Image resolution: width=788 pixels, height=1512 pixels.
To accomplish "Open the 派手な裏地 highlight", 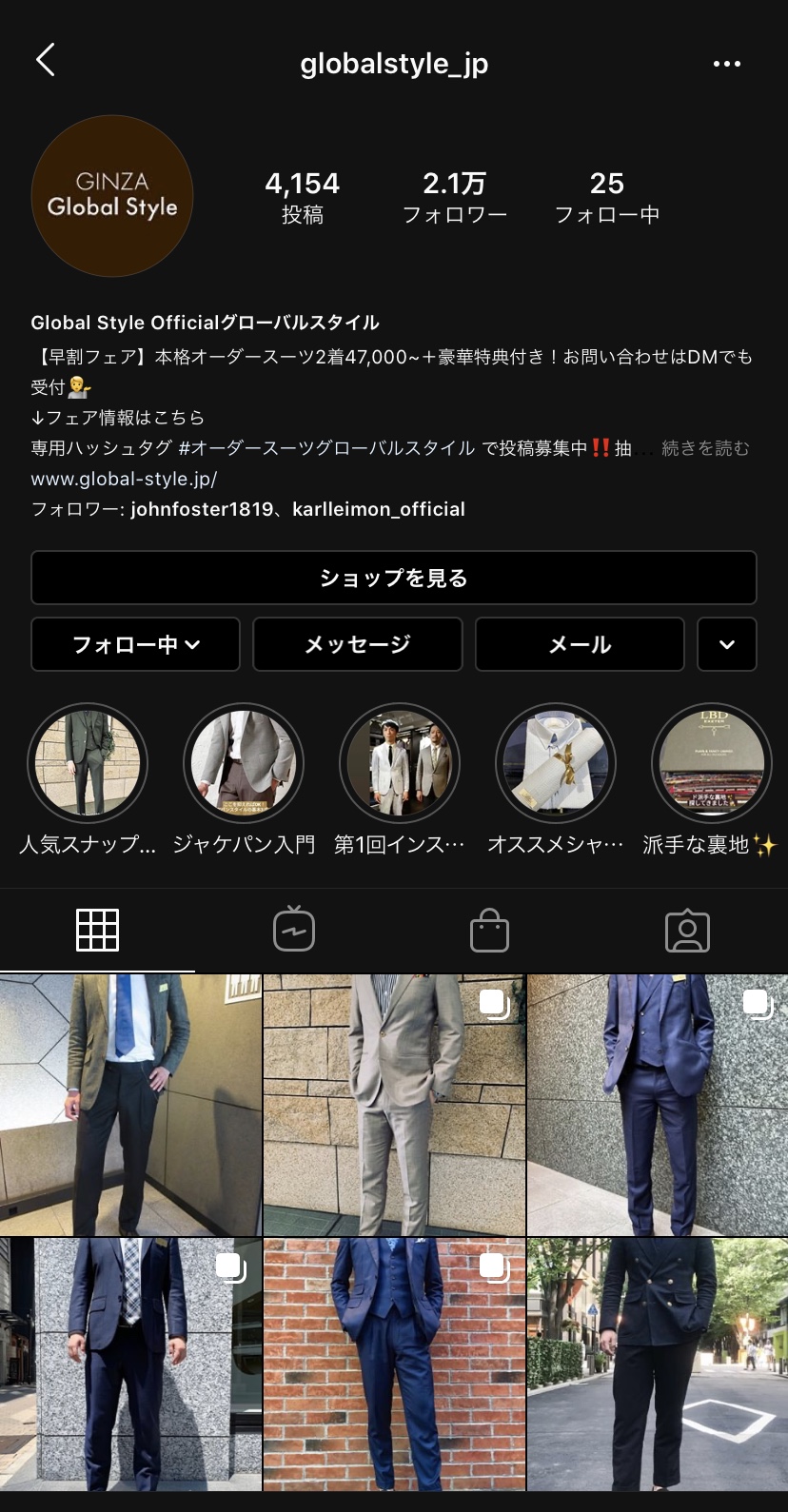I will 711,763.
